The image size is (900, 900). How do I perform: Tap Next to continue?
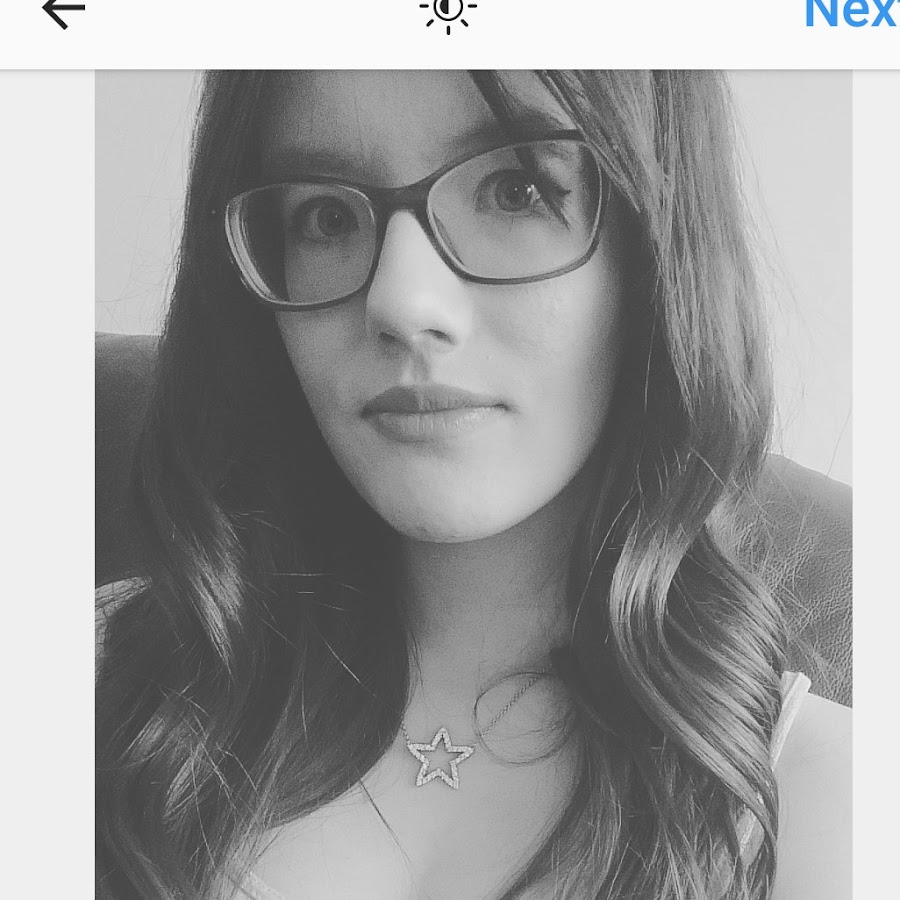click(852, 14)
